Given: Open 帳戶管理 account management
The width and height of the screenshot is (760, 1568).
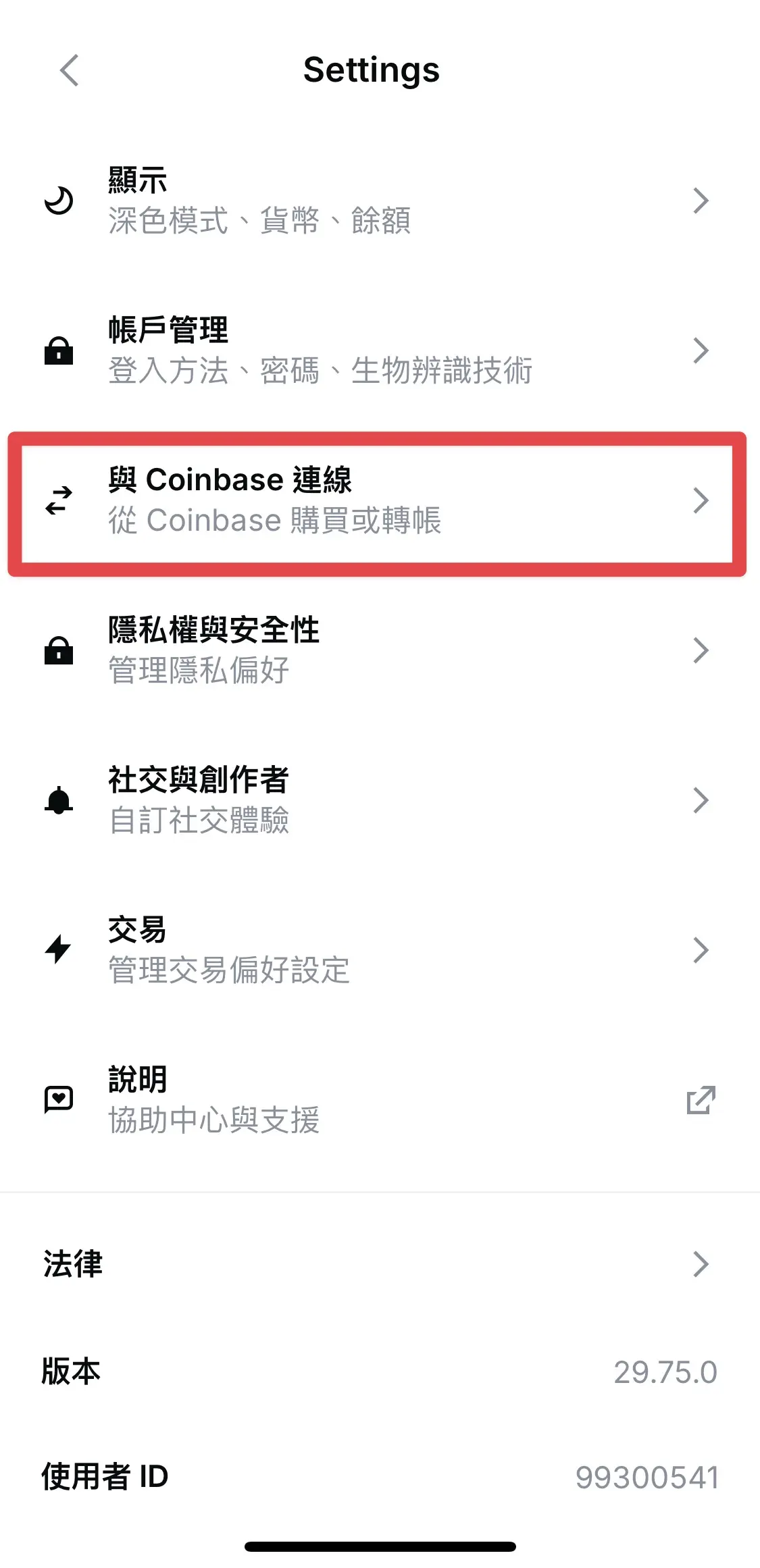Looking at the screenshot, I should [x=378, y=350].
